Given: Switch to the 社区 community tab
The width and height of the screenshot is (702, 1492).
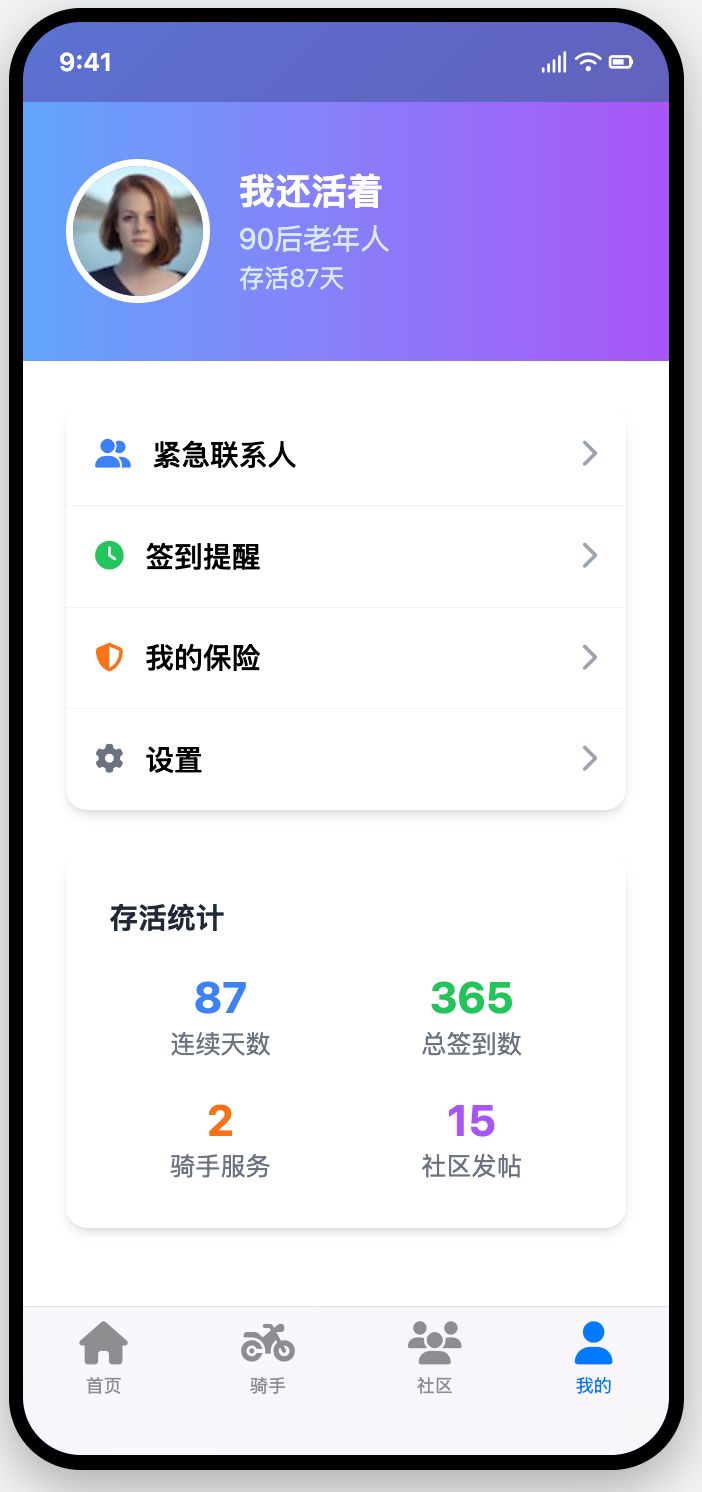Looking at the screenshot, I should [x=434, y=1357].
